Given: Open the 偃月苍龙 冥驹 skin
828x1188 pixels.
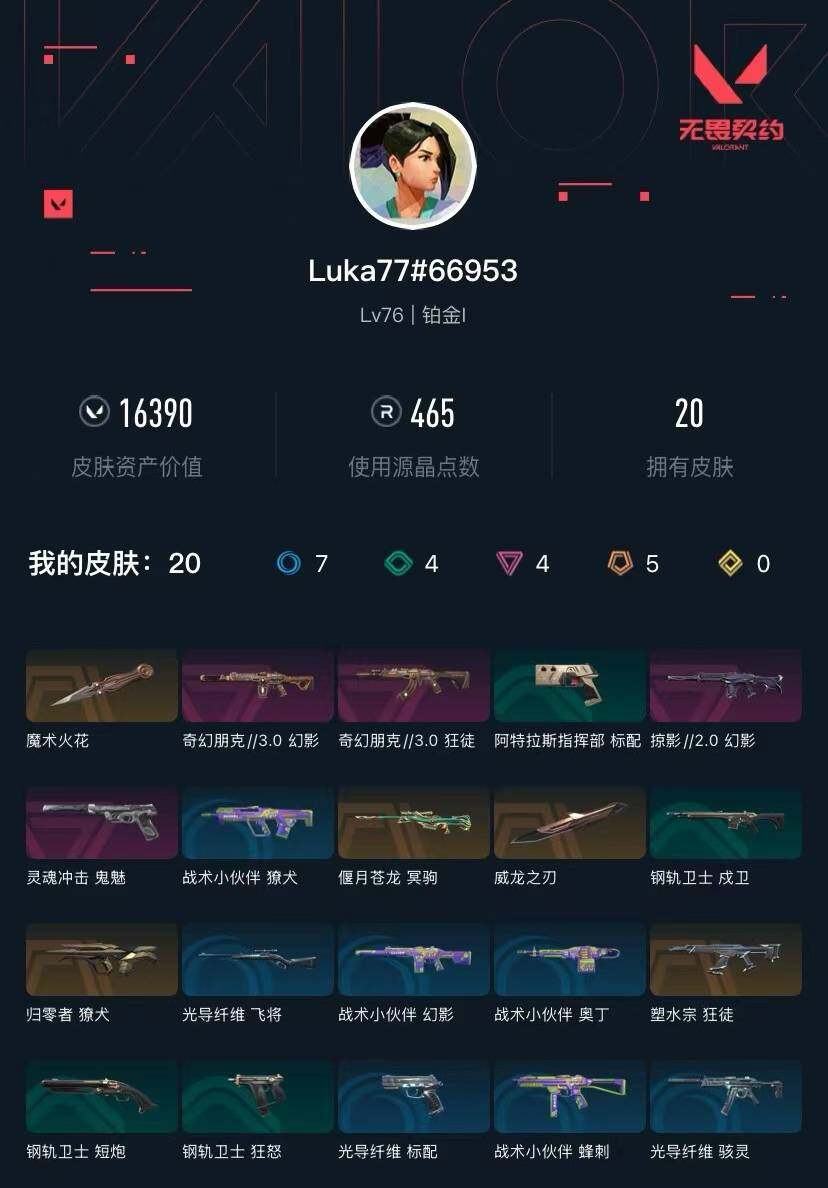Looking at the screenshot, I should (413, 823).
